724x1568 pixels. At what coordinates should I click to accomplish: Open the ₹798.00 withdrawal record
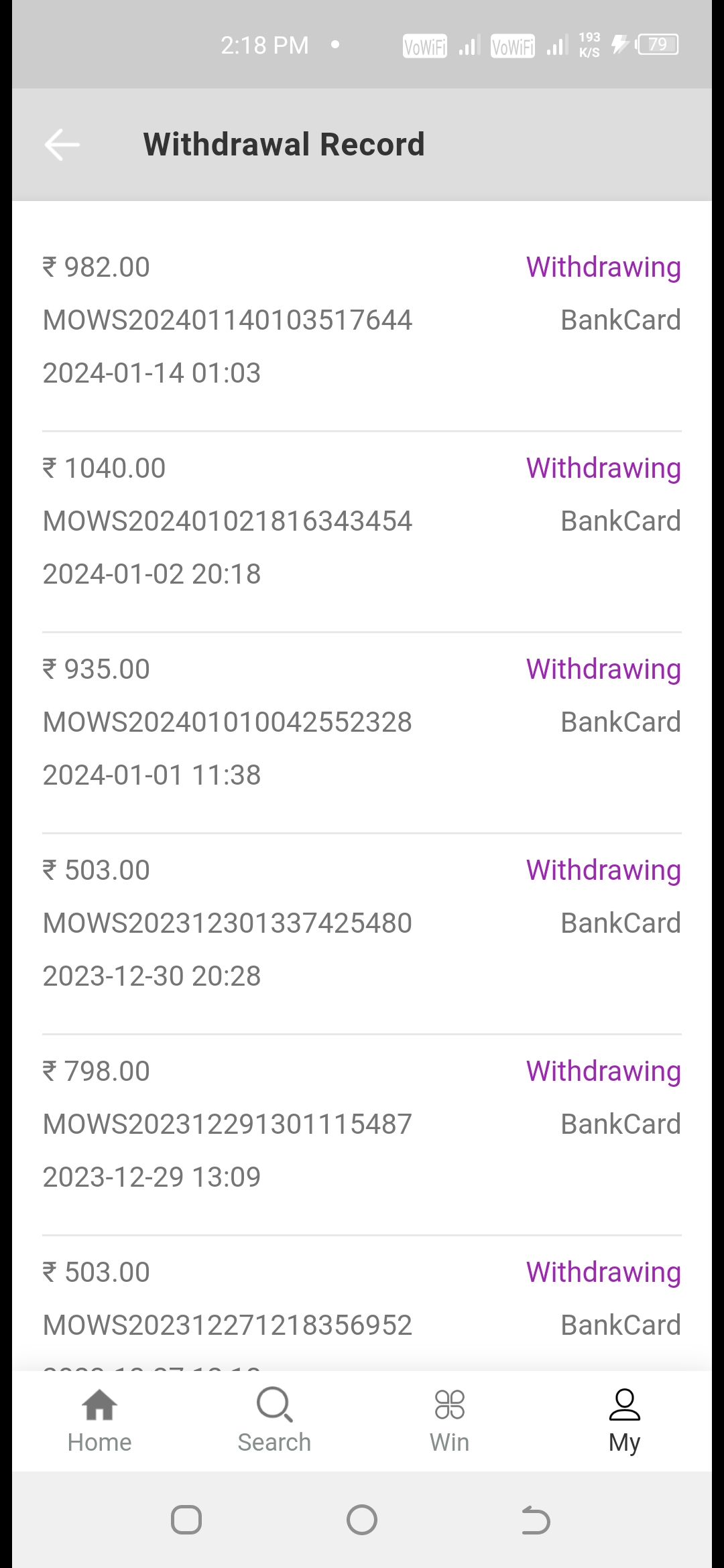click(x=362, y=1124)
